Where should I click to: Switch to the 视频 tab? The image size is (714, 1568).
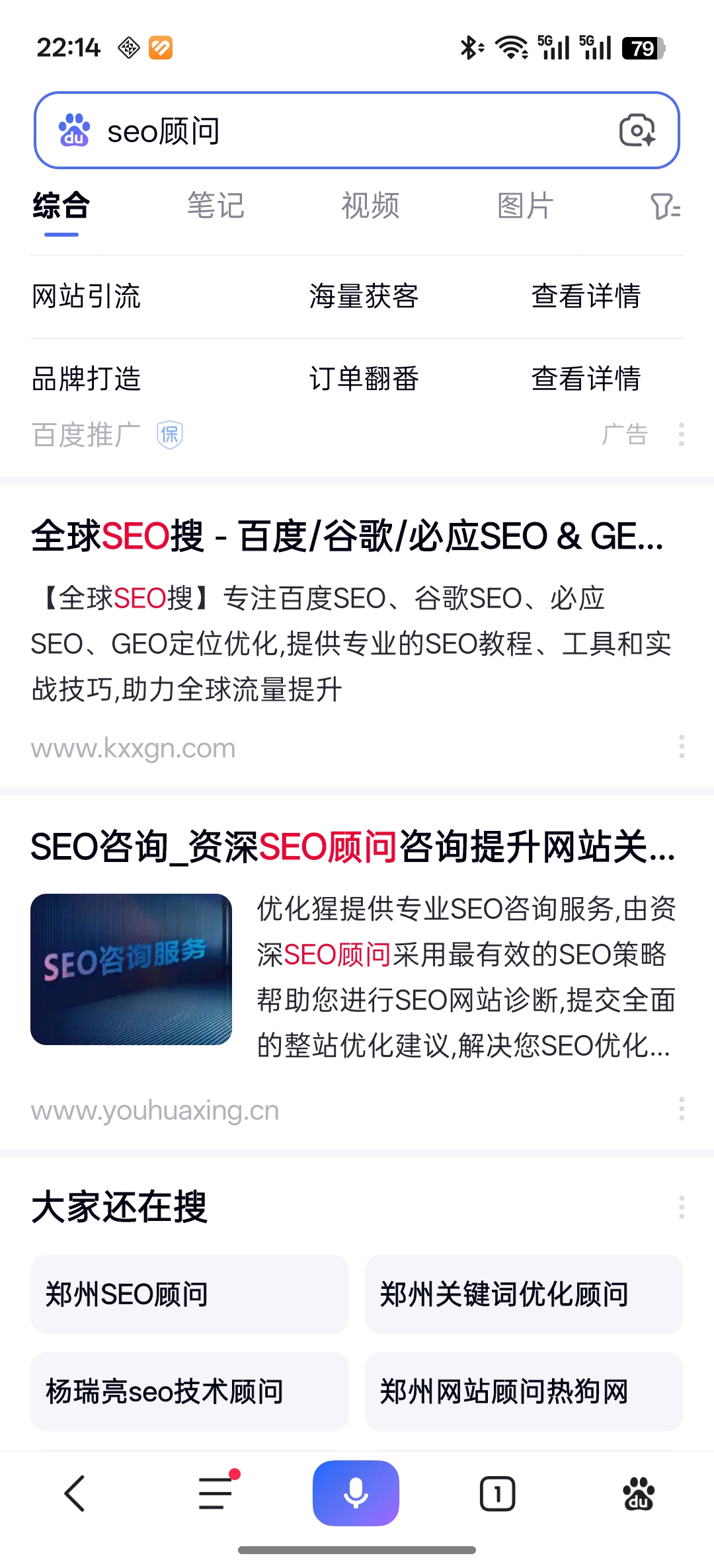tap(370, 206)
